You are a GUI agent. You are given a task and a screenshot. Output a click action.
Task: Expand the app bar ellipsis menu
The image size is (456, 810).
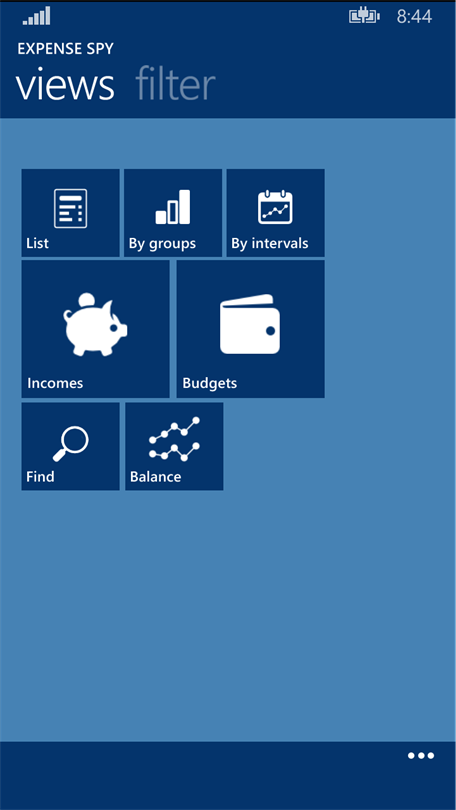421,756
